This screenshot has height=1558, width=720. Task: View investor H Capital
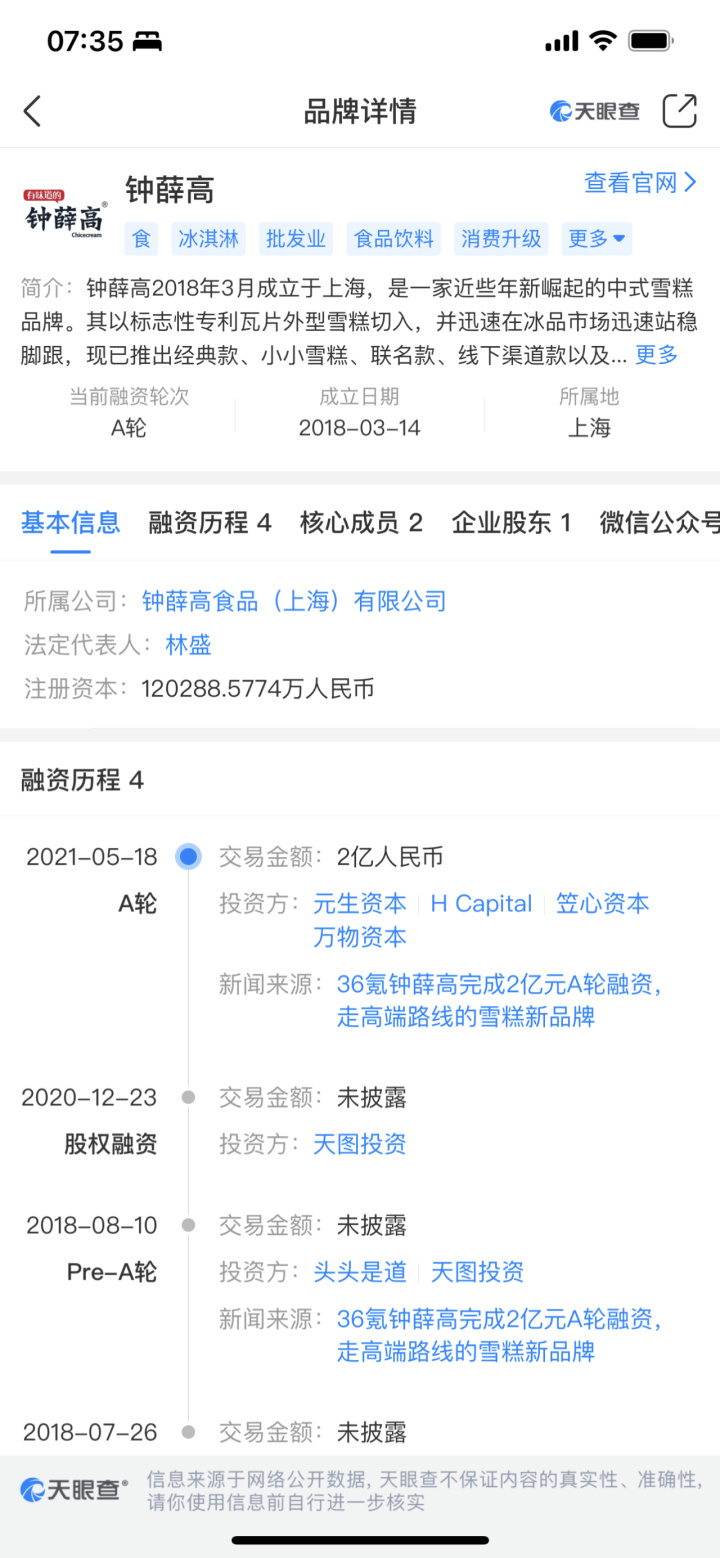pyautogui.click(x=481, y=904)
